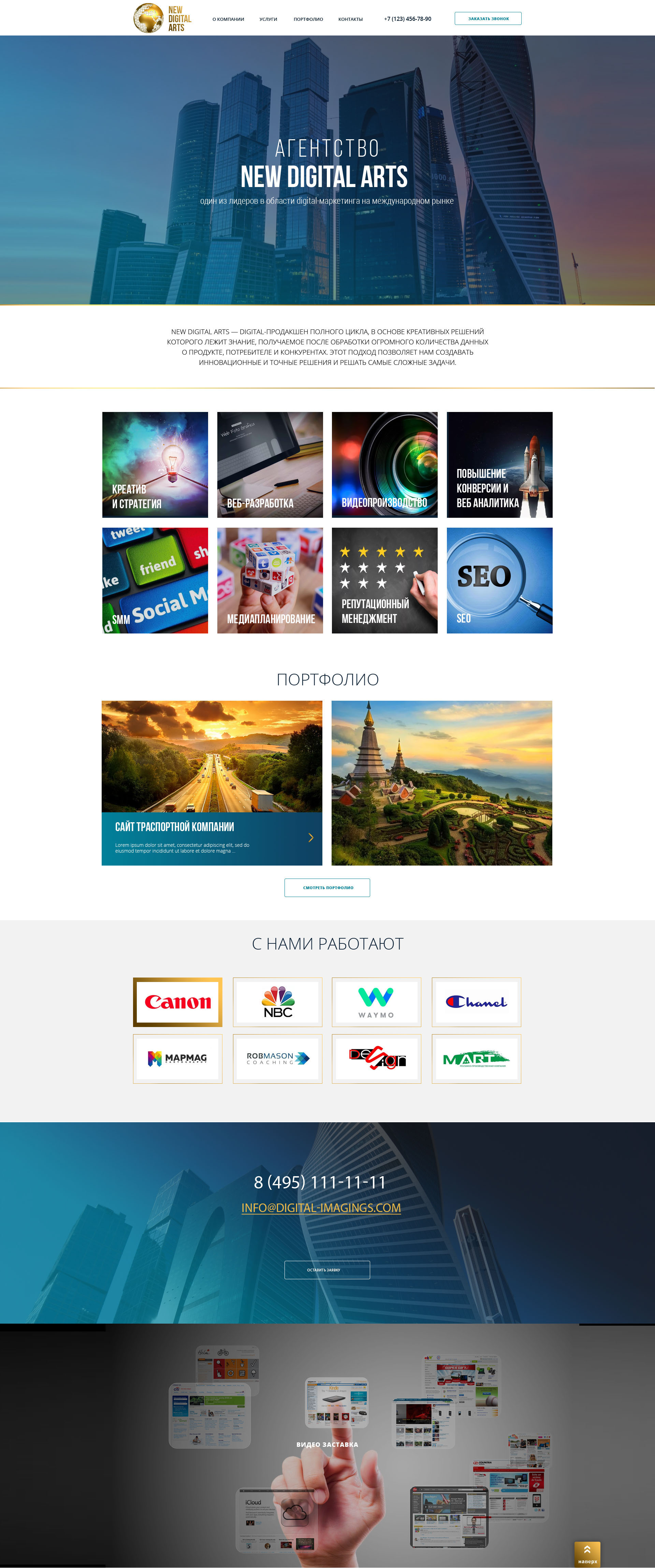This screenshot has height=1568, width=655.
Task: Tap the Оставить заявку button
Action: (x=327, y=1270)
